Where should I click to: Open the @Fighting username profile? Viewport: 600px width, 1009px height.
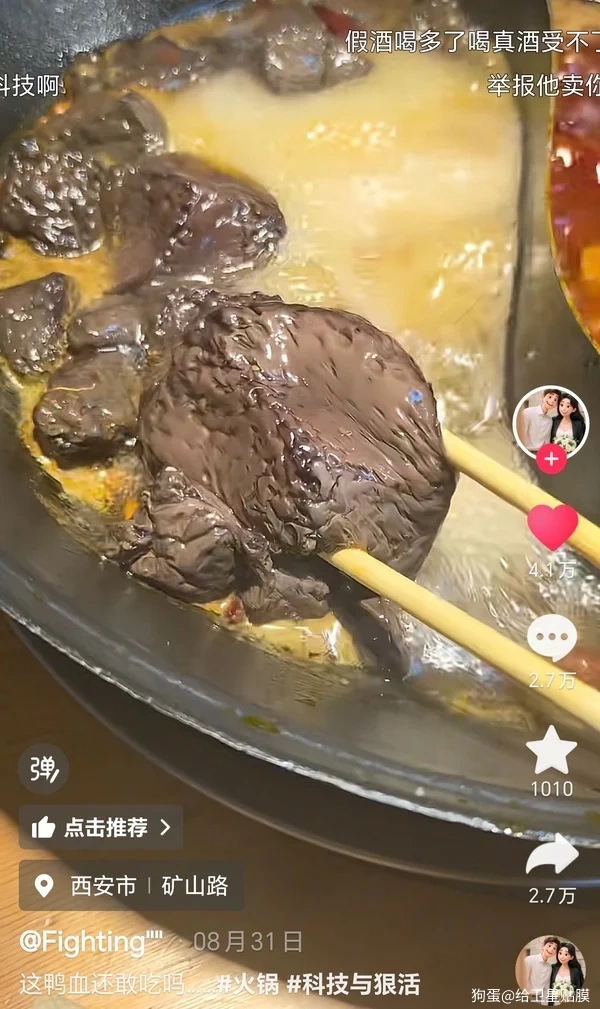point(91,942)
